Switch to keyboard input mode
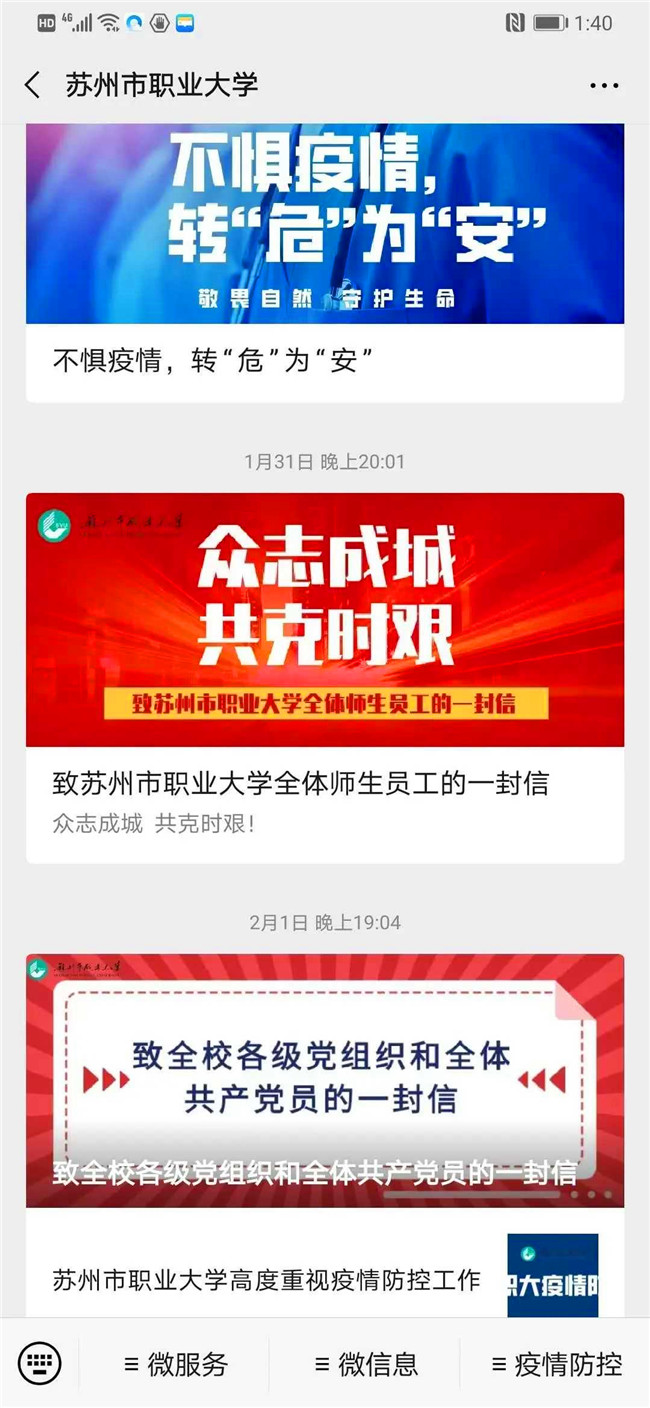The image size is (650, 1408). click(x=40, y=1363)
